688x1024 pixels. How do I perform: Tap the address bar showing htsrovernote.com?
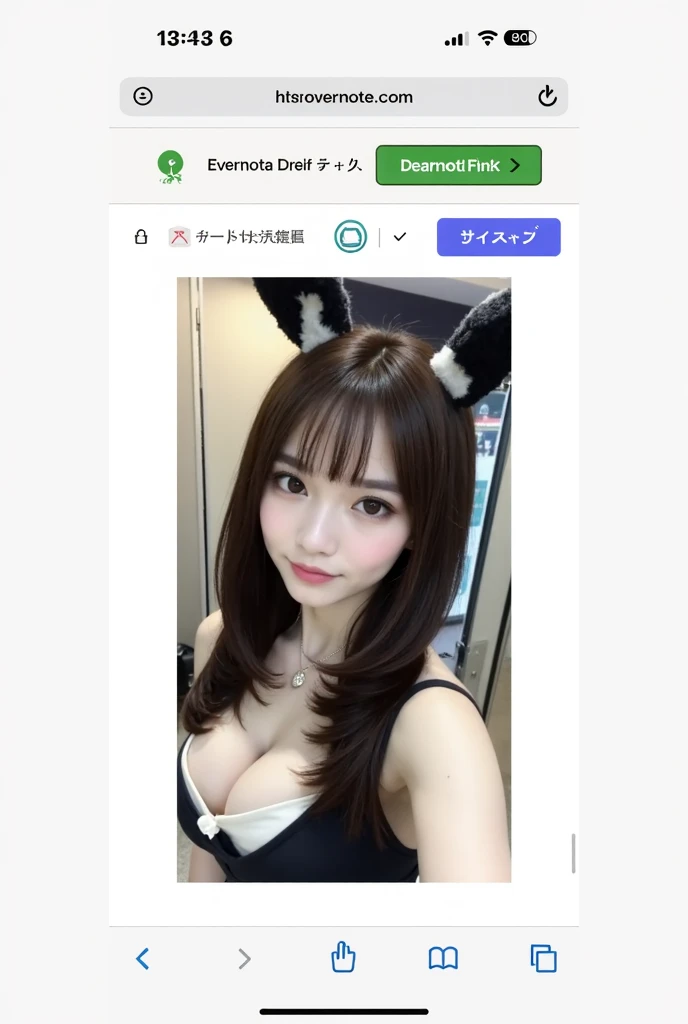point(343,97)
